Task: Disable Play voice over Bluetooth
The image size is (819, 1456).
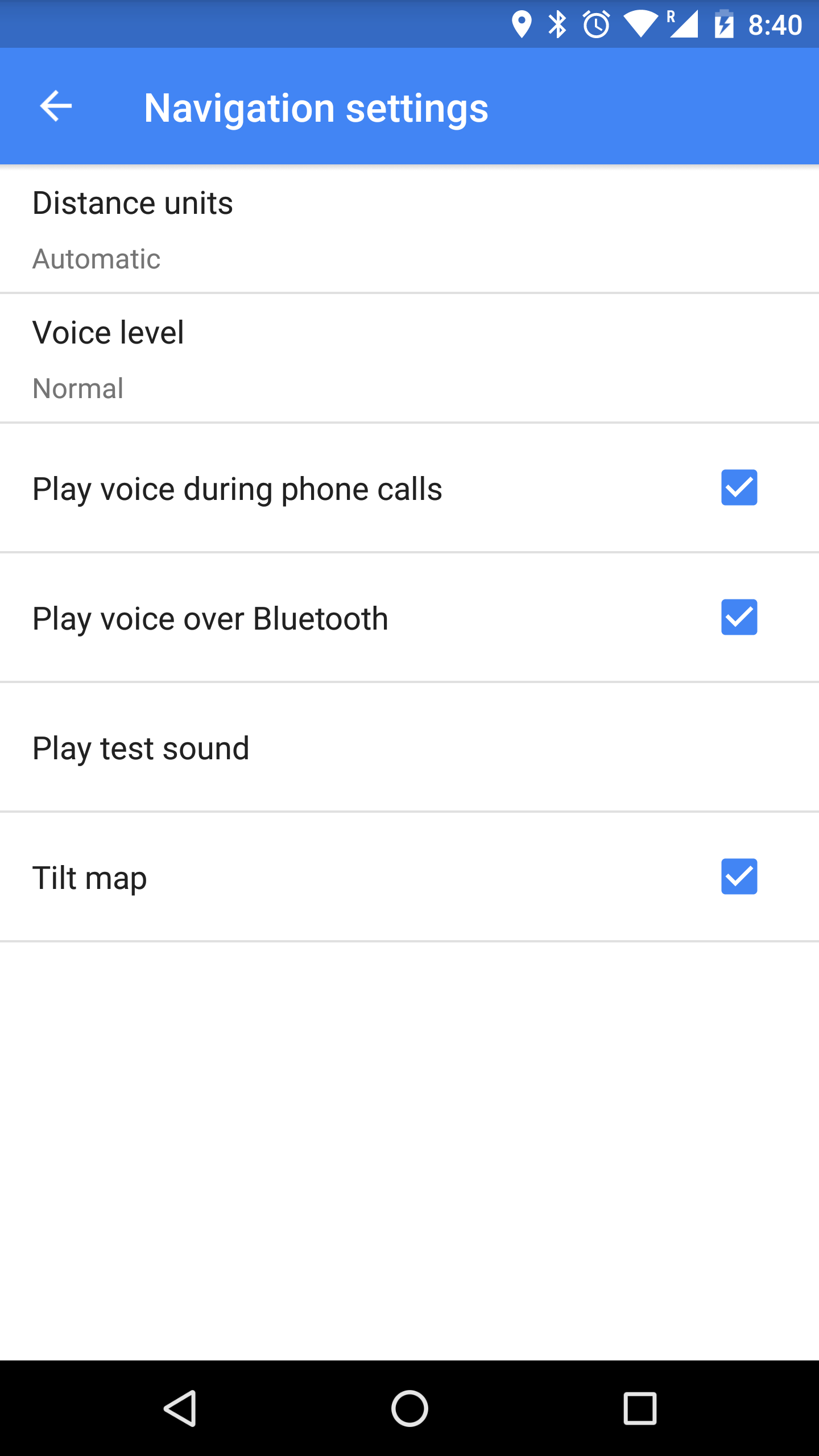Action: 739,617
